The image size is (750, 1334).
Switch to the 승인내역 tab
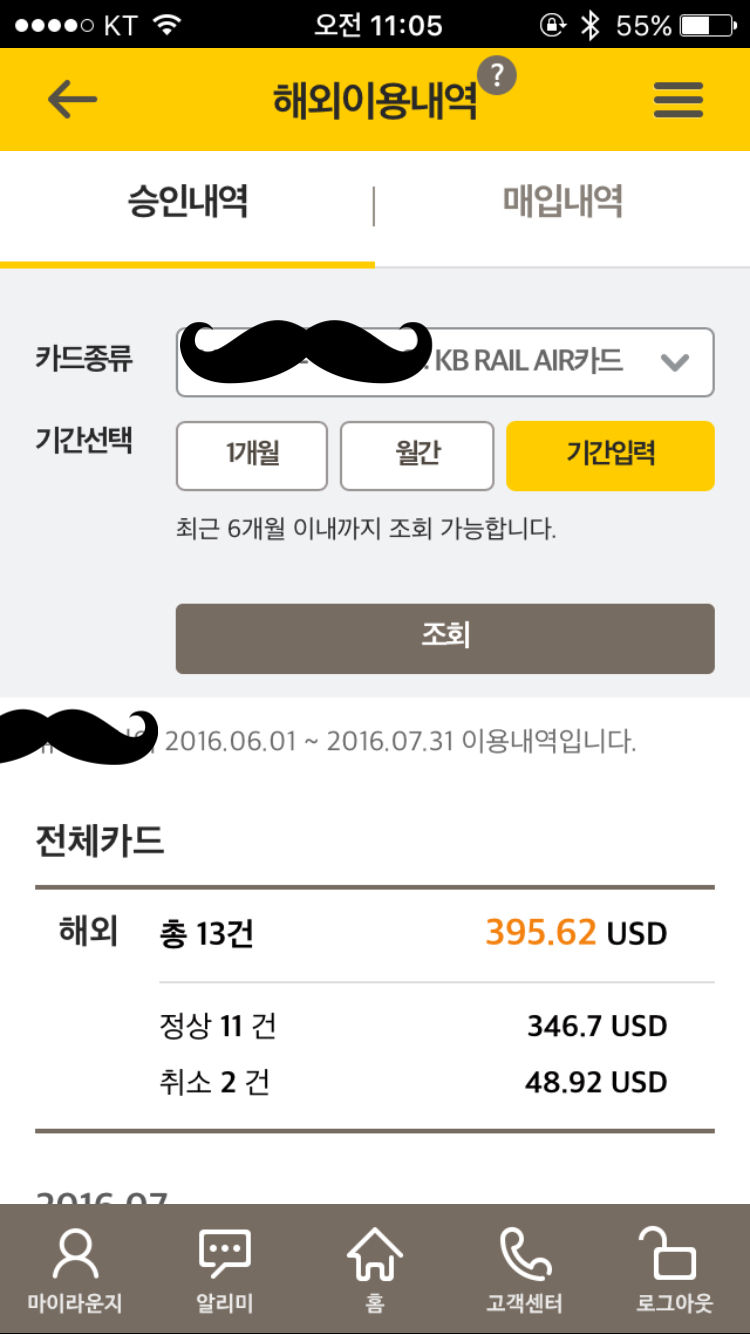click(187, 204)
